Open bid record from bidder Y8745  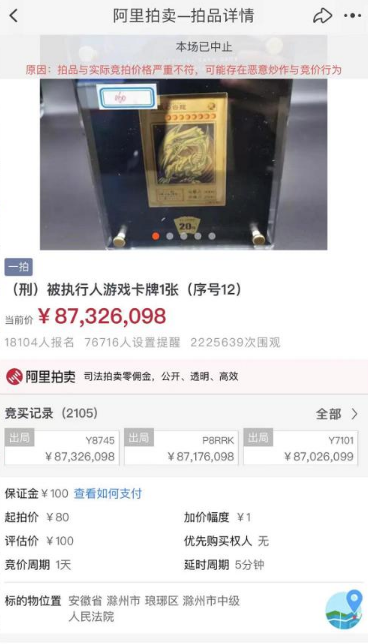(62, 448)
